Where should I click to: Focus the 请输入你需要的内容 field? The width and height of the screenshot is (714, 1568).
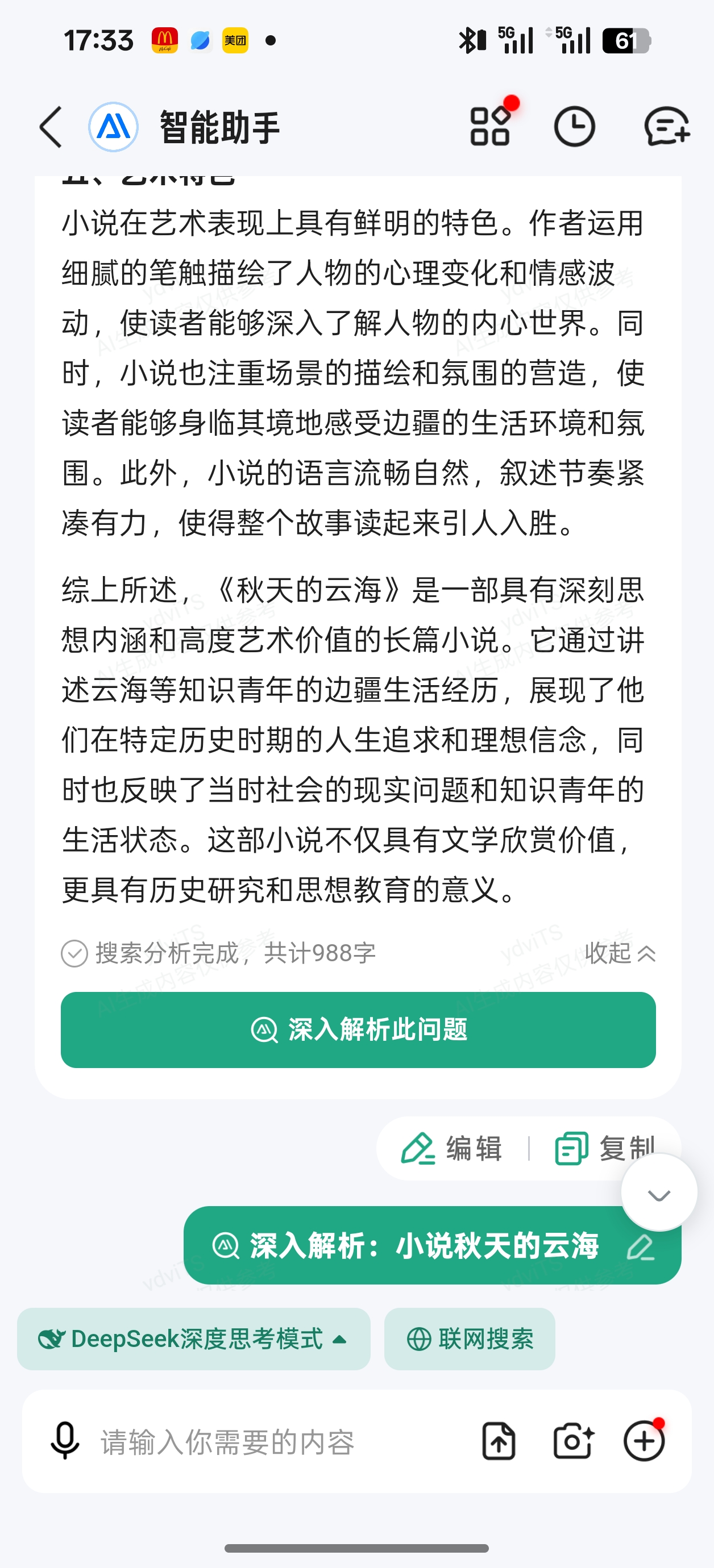point(280,1441)
